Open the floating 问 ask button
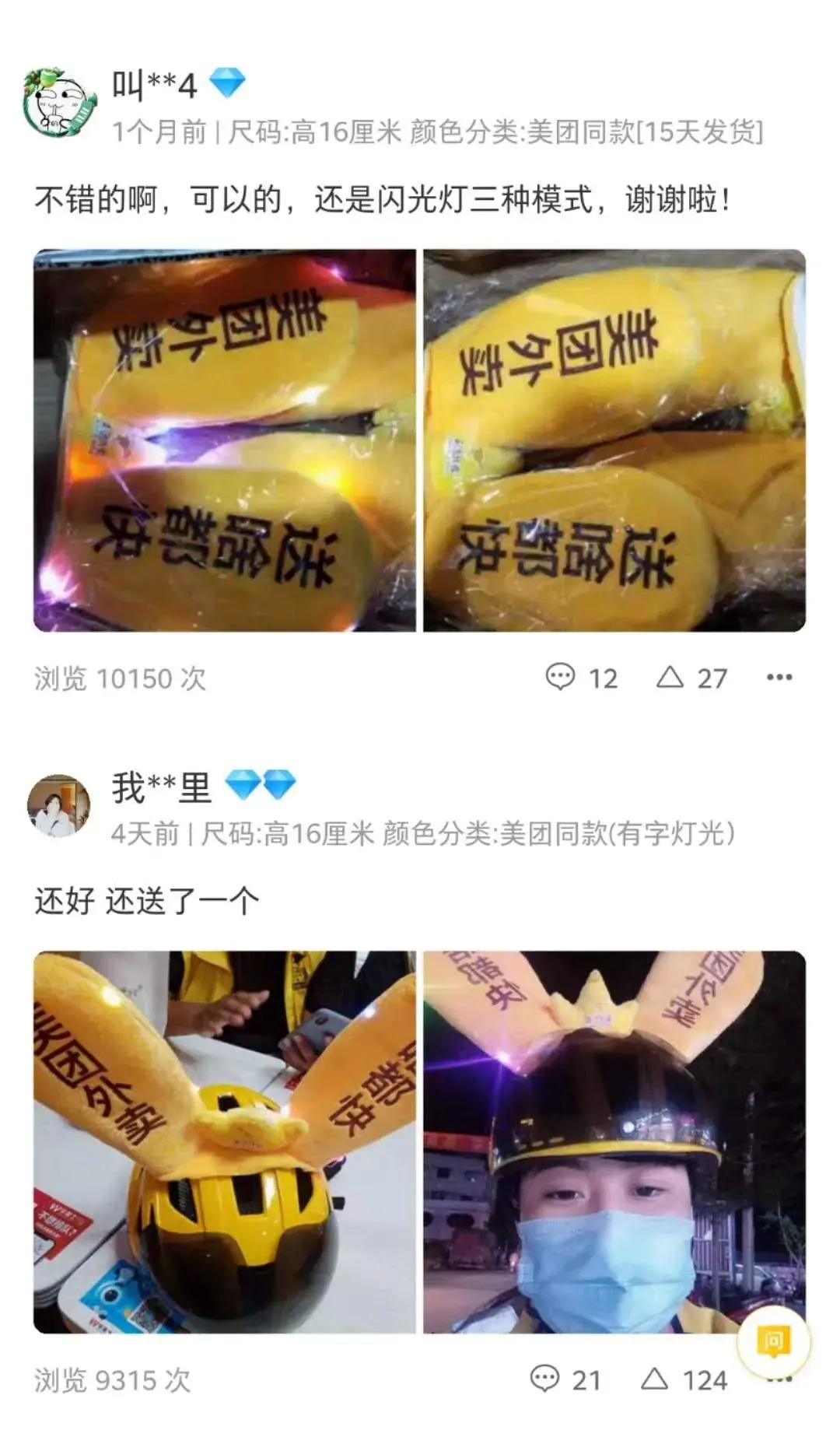This screenshot has height=1437, width=840. pyautogui.click(x=774, y=1341)
